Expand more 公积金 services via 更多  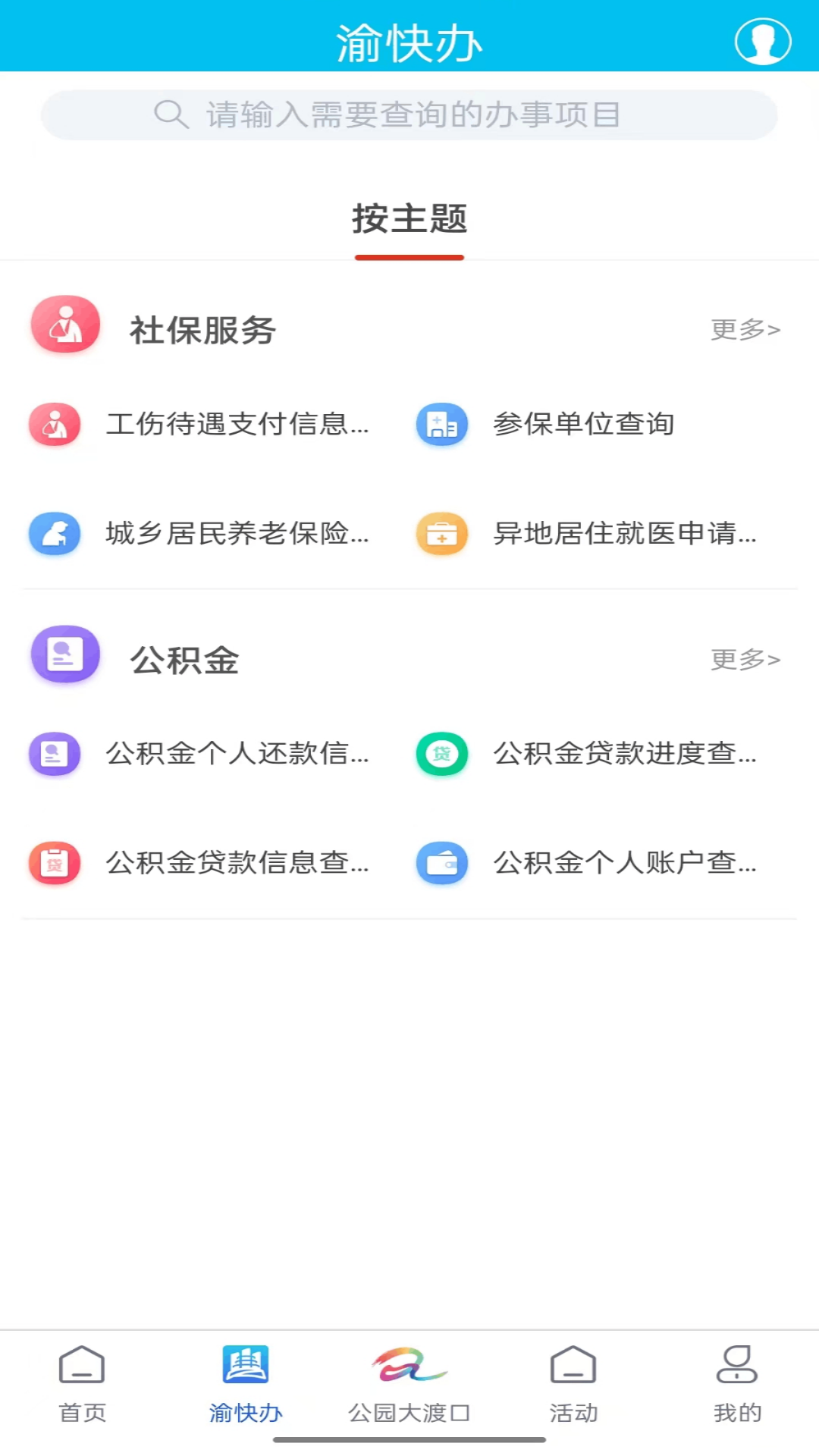[745, 660]
